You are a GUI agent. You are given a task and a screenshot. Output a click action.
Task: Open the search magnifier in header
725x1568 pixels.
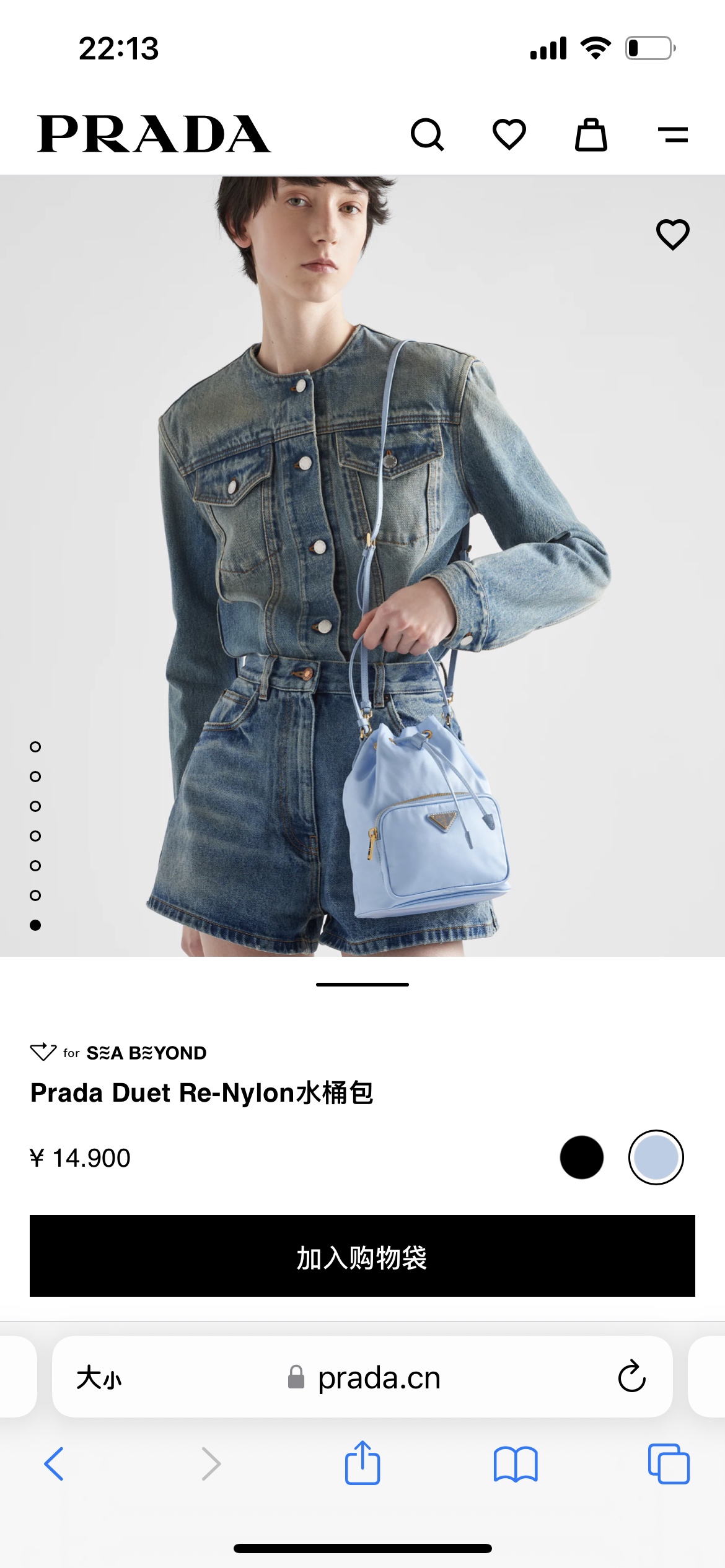(x=427, y=134)
